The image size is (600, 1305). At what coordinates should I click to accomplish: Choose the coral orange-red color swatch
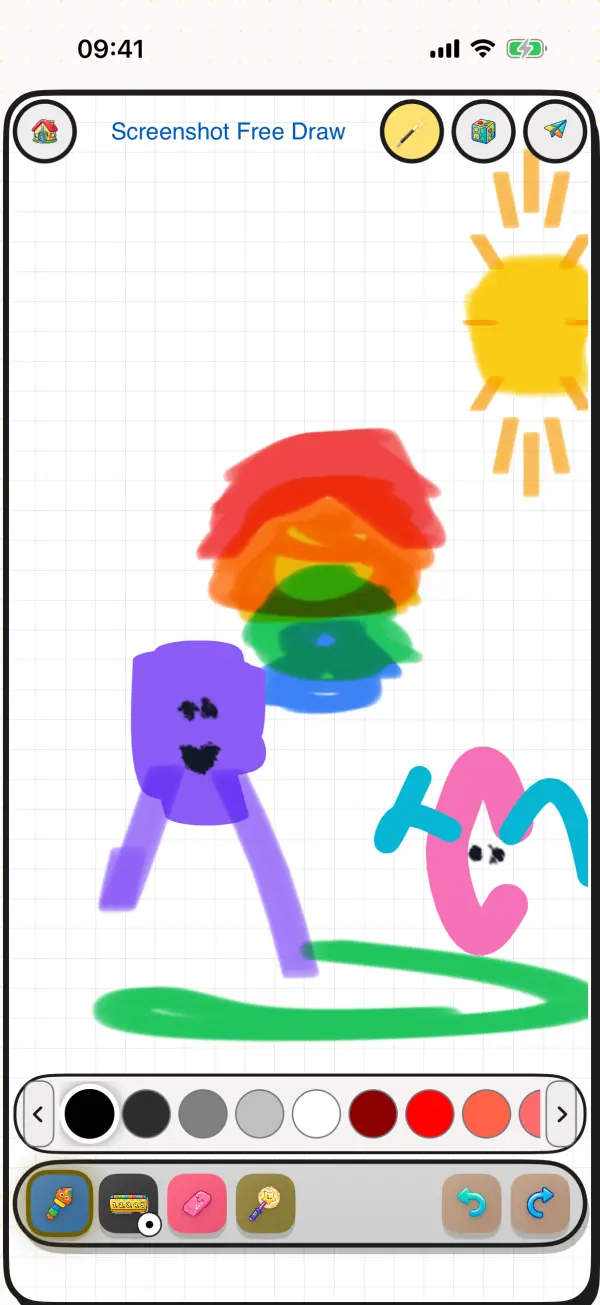pos(488,1114)
